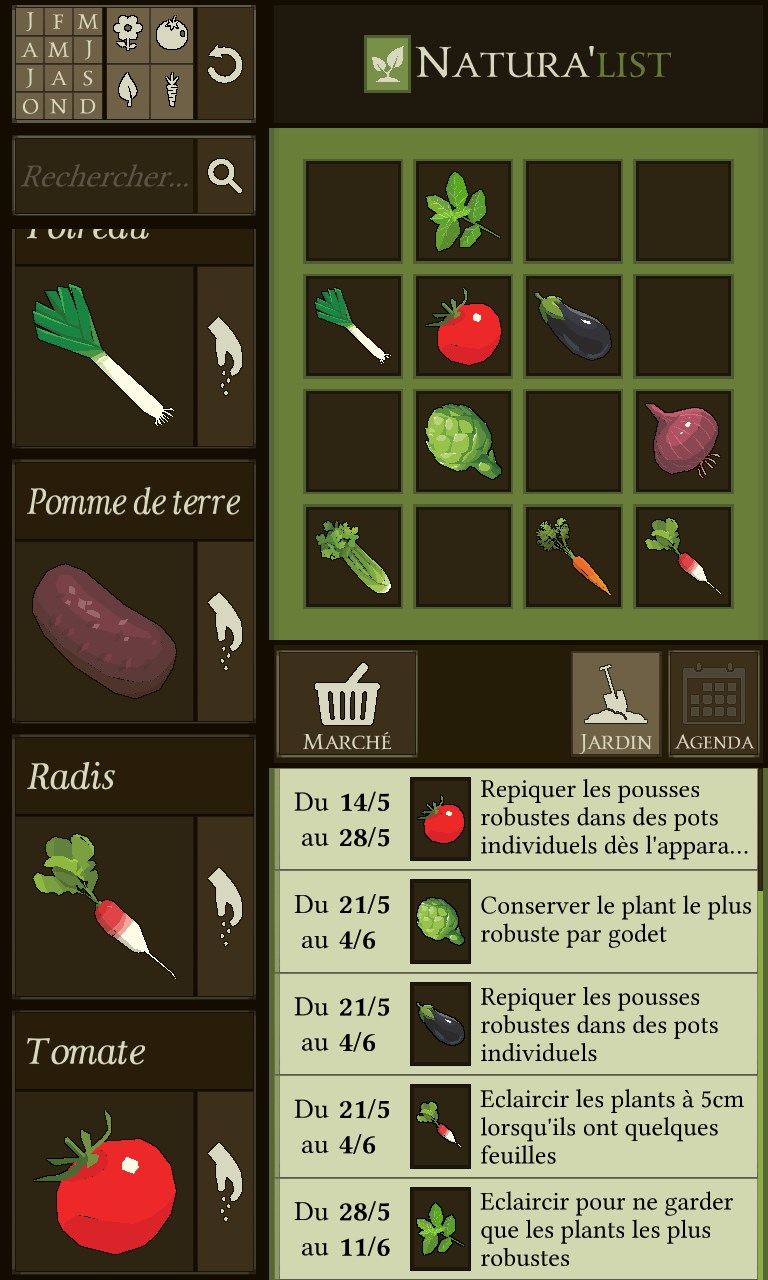Focus the Rechercher search field
768x1280 pixels.
(105, 177)
